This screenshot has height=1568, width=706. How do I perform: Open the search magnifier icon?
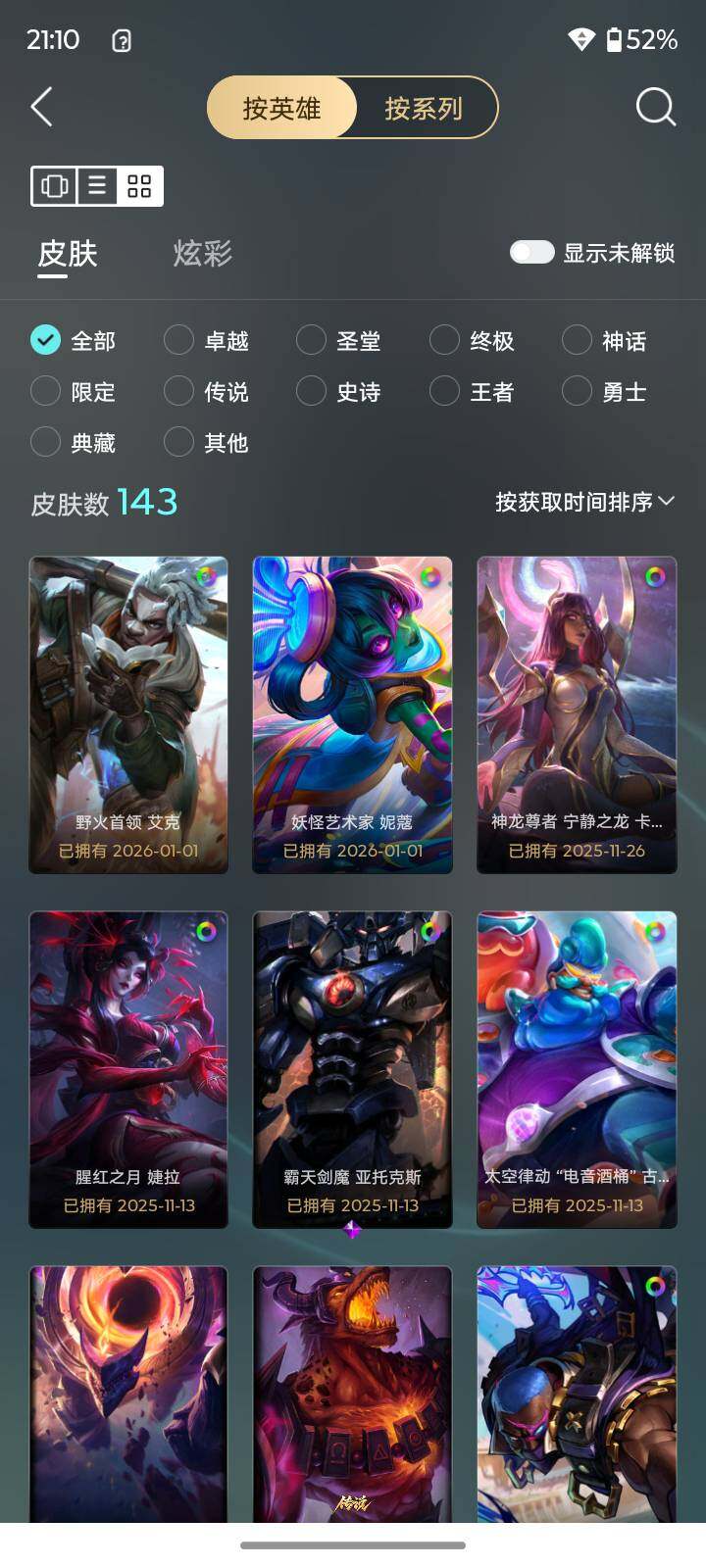coord(656,107)
